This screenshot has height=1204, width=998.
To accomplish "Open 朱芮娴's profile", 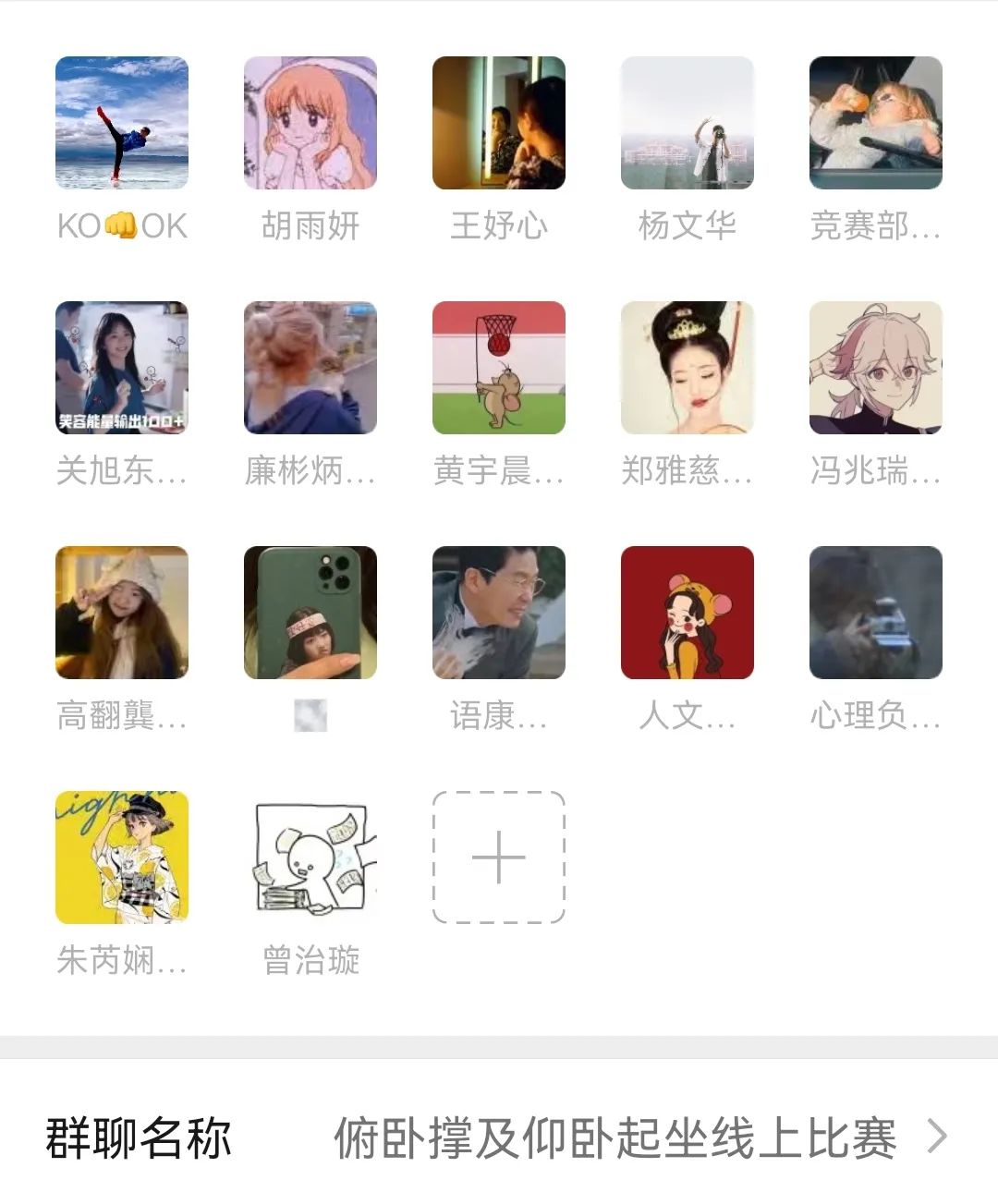I will tap(122, 857).
